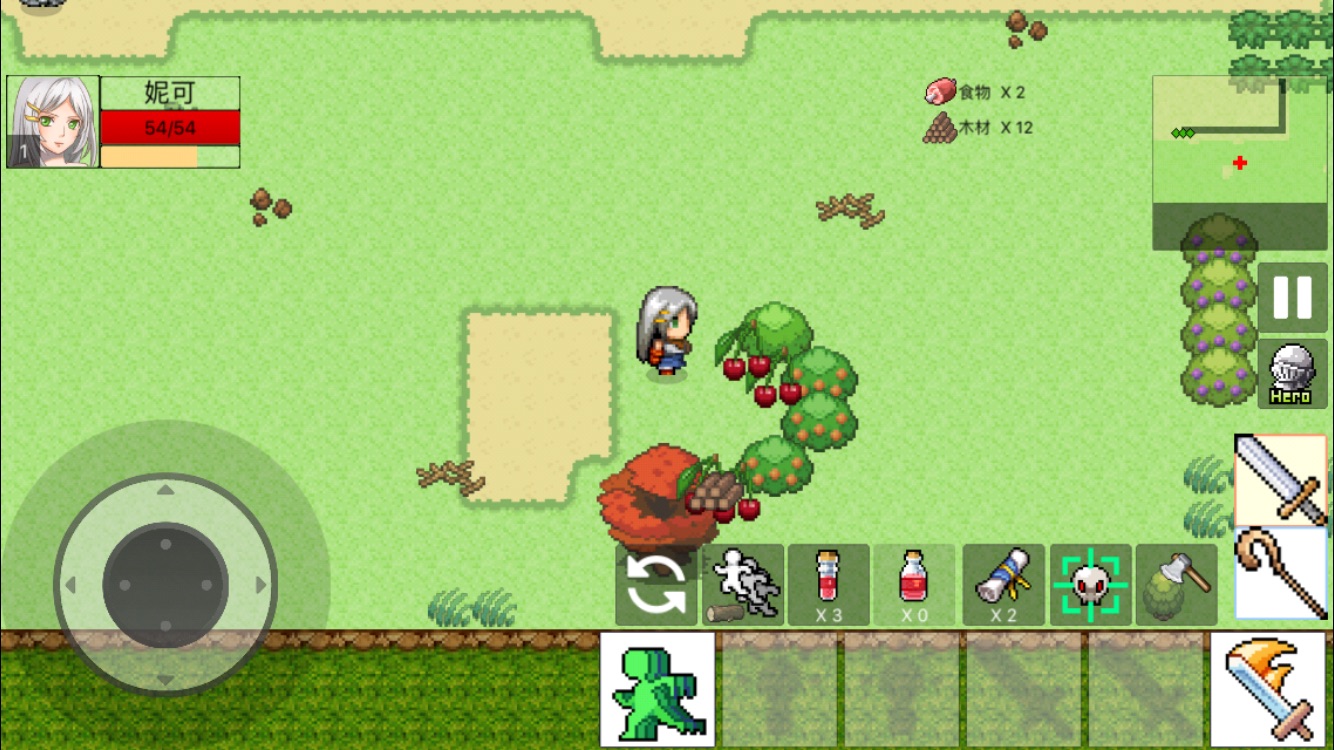Image resolution: width=1334 pixels, height=750 pixels.
Task: Pause the game
Action: click(x=1292, y=298)
